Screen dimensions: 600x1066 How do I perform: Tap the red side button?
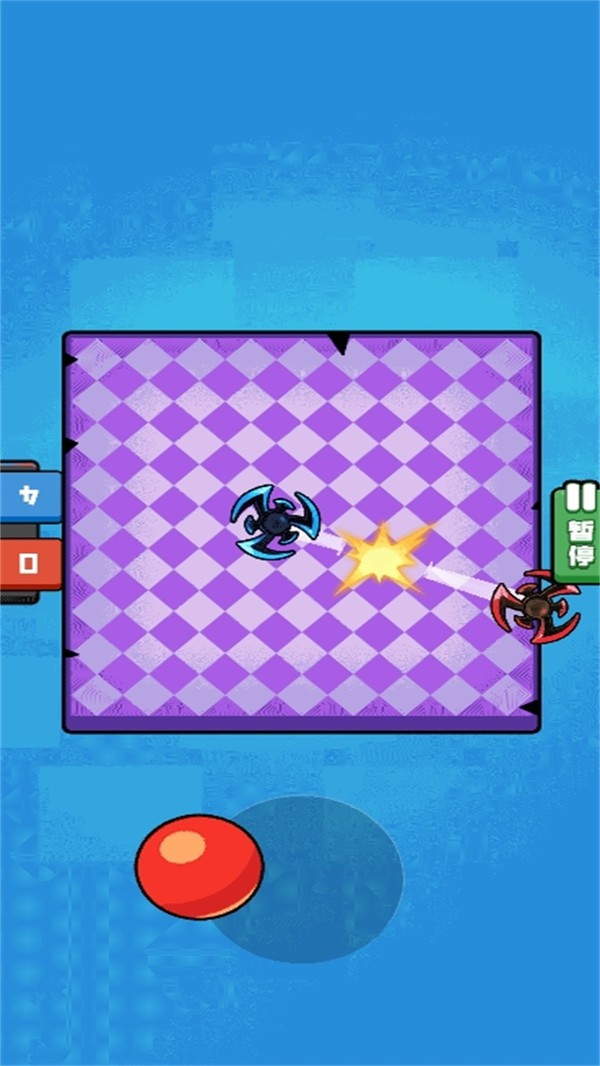coord(30,564)
